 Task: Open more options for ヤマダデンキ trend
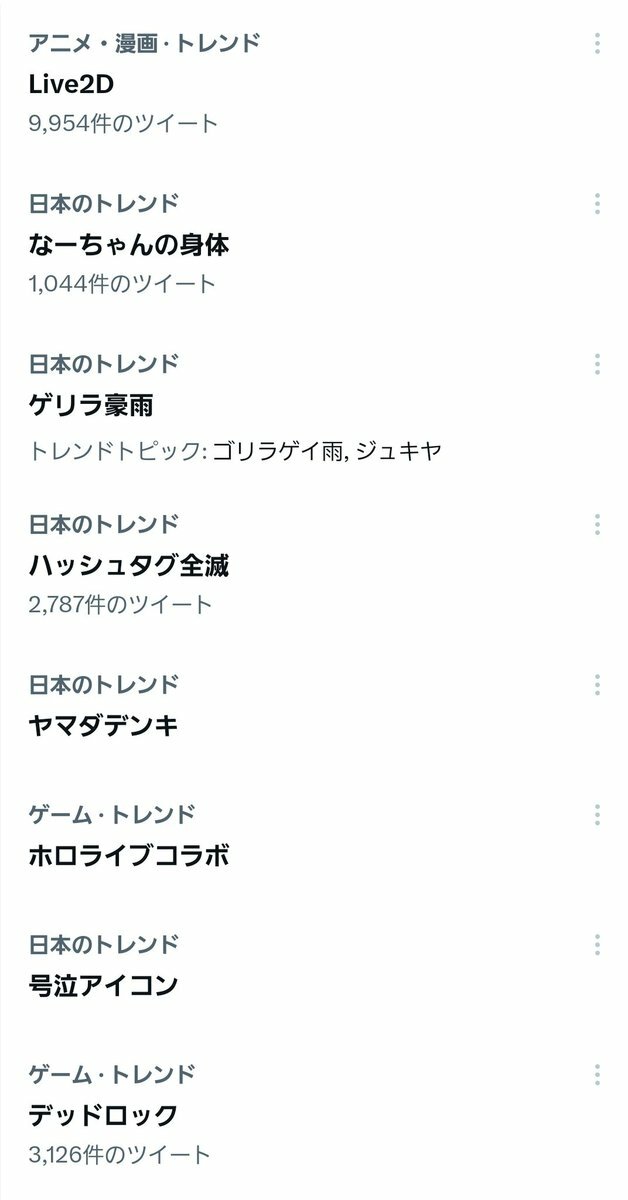[x=597, y=685]
